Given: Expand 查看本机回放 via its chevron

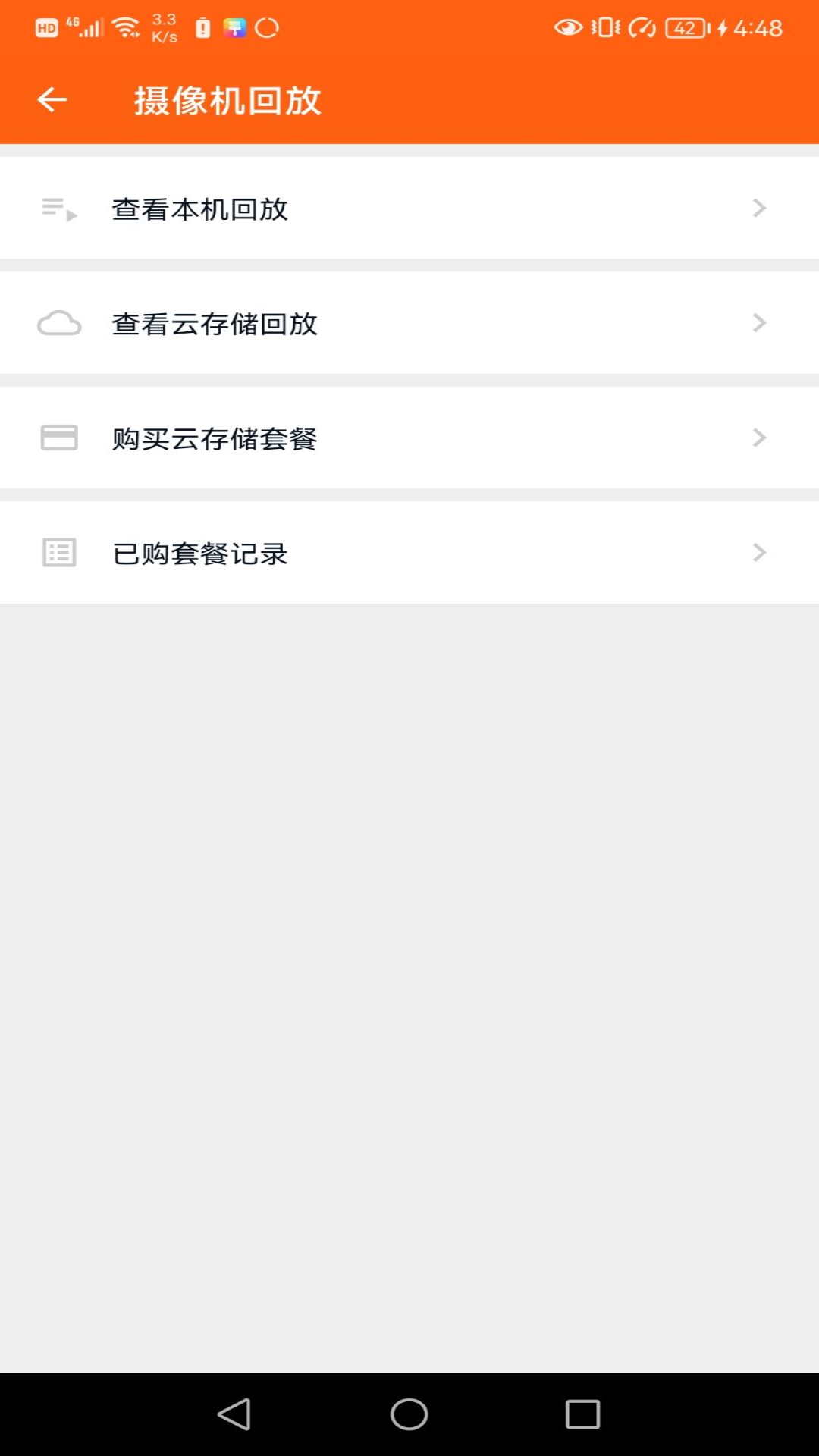Looking at the screenshot, I should point(760,209).
